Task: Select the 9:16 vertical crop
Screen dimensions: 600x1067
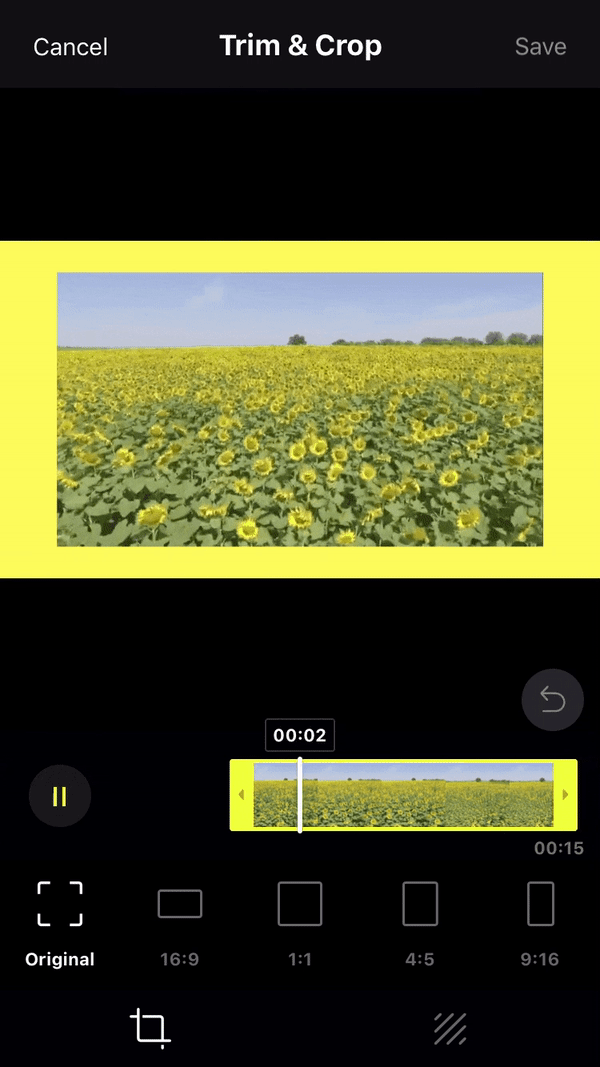Action: point(540,923)
